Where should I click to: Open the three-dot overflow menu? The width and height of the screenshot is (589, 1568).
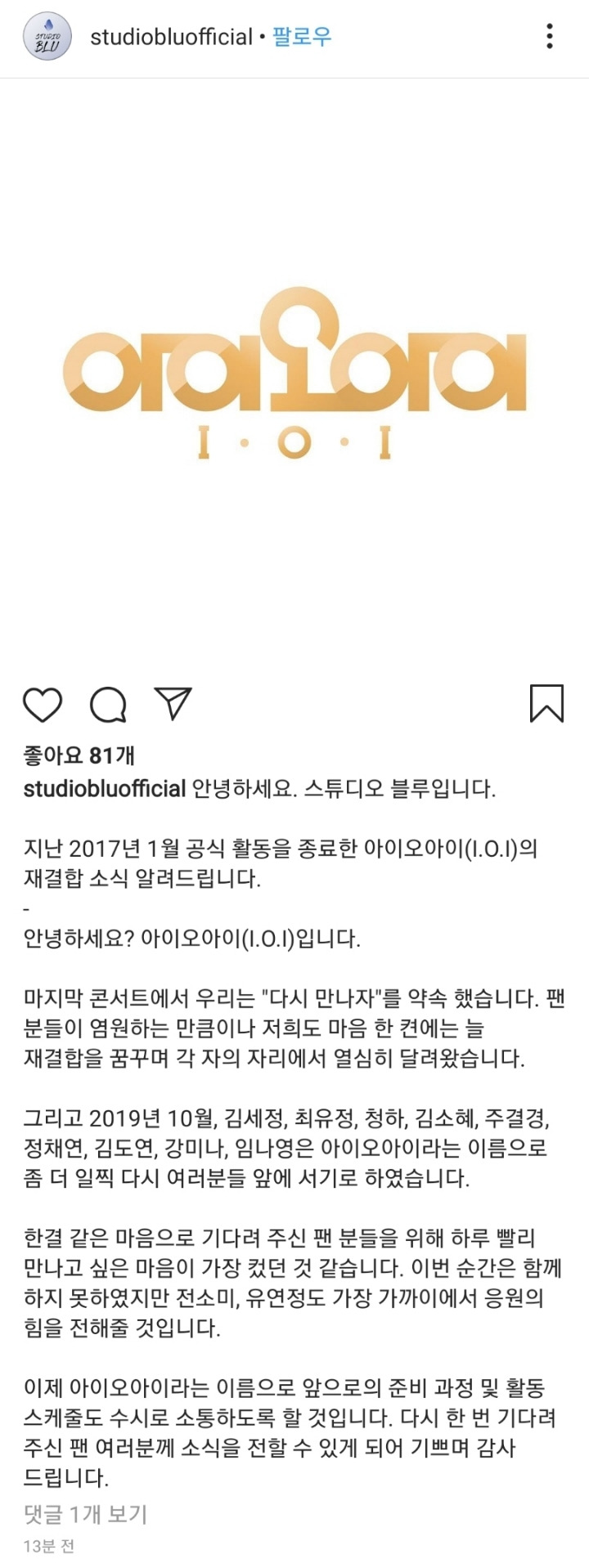tap(550, 37)
